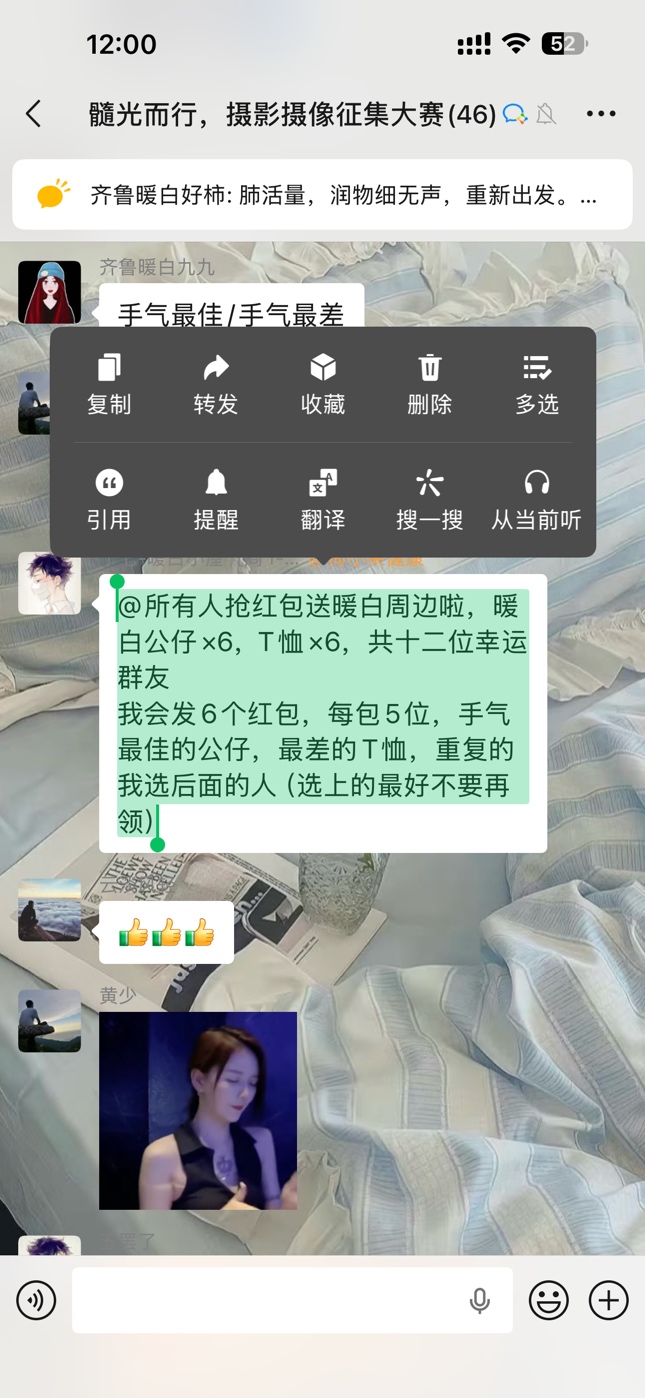Quote the message with 引用
645x1398 pixels.
point(109,499)
